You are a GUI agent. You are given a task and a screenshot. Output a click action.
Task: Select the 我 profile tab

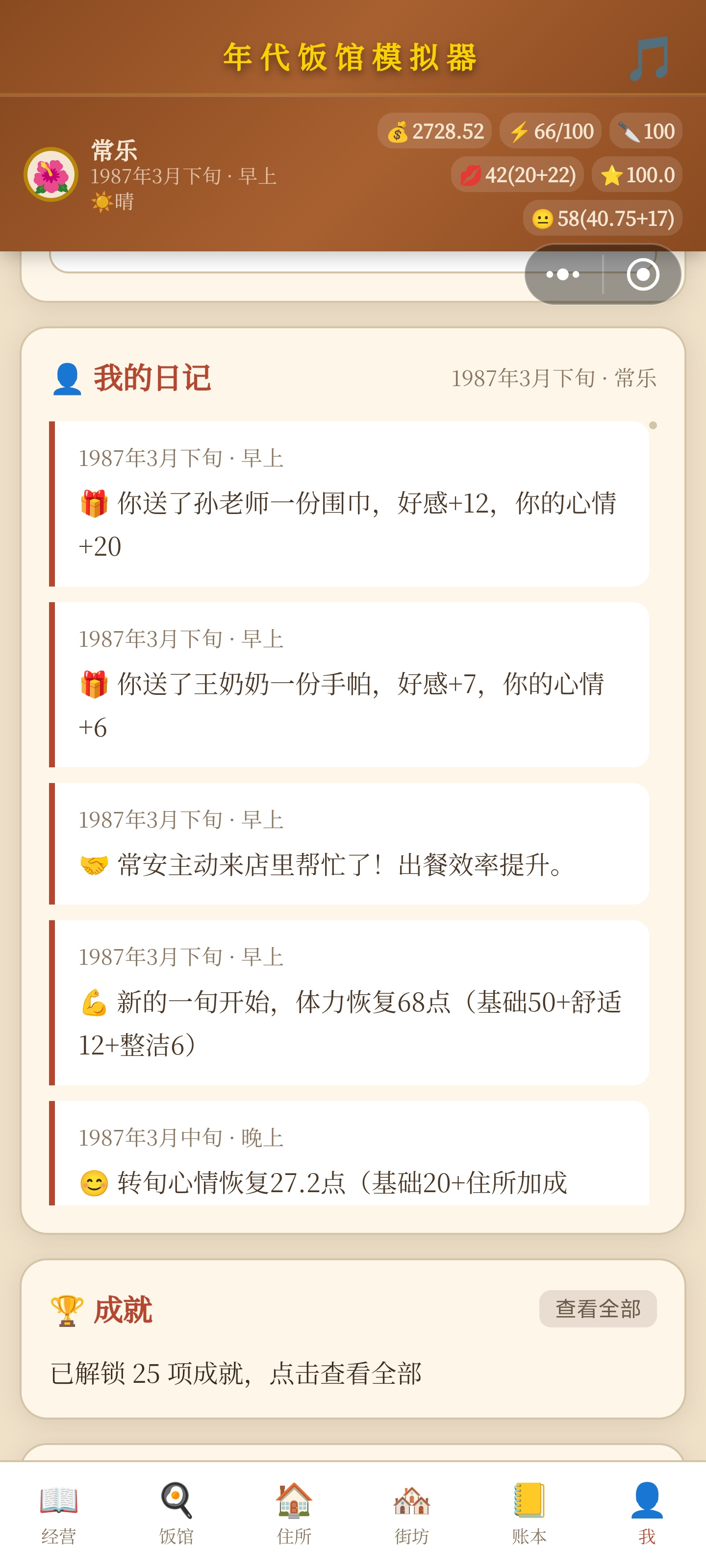point(647,1513)
